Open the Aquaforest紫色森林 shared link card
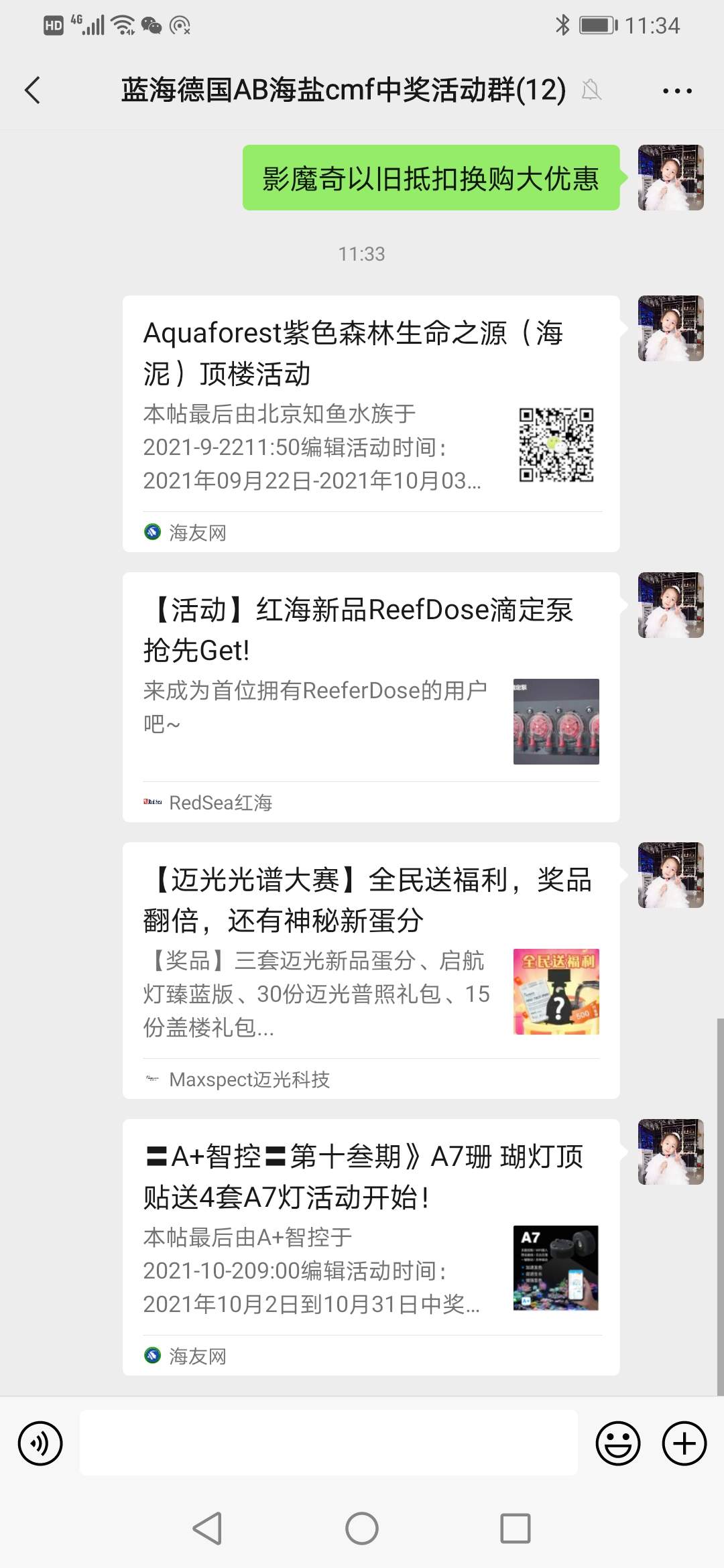This screenshot has width=724, height=1568. click(370, 423)
